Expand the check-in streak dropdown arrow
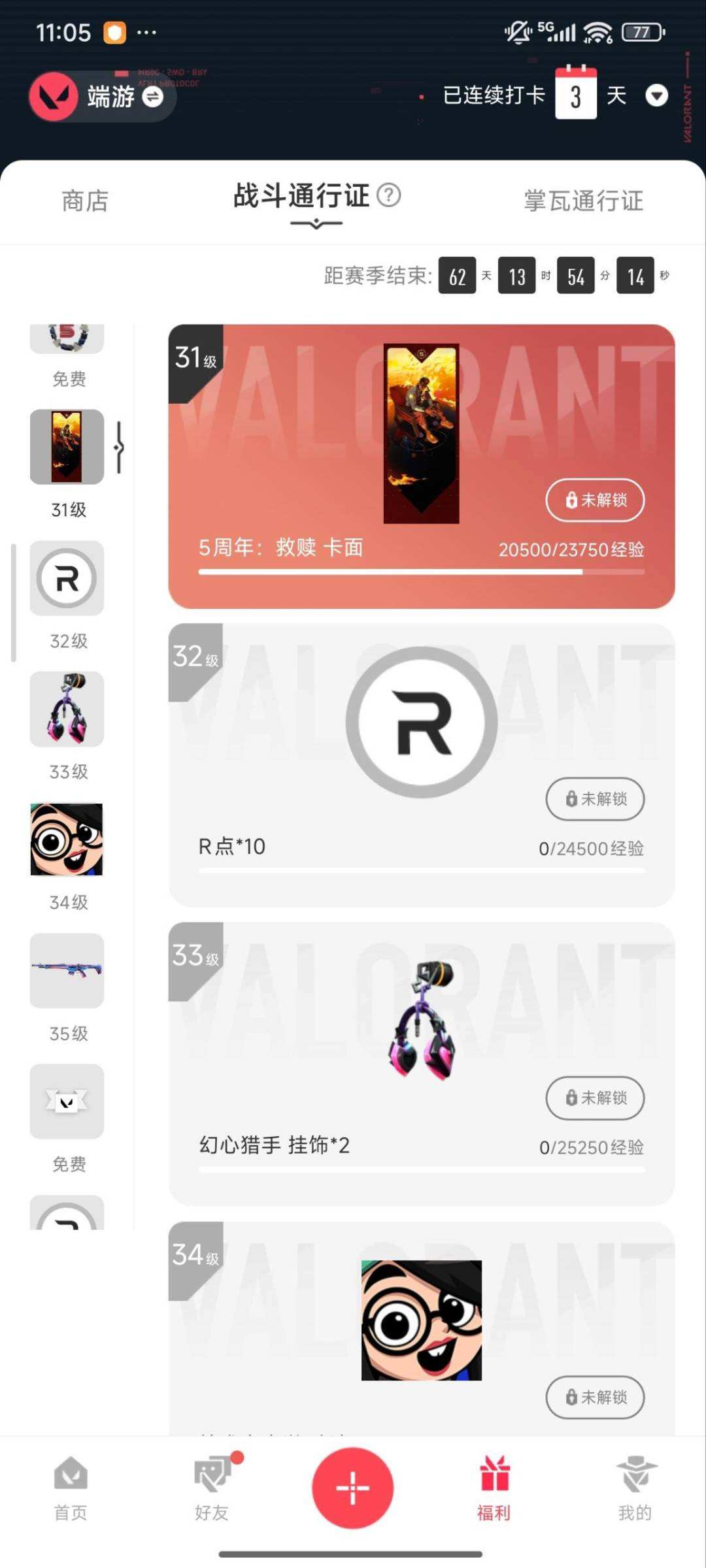 [656, 95]
